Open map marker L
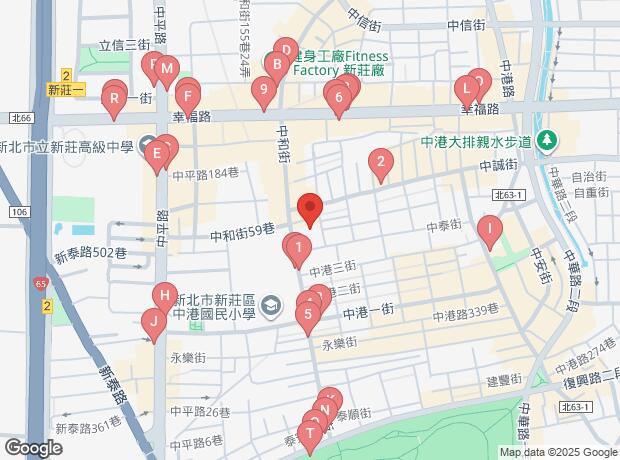Image resolution: width=620 pixels, height=460 pixels. pyautogui.click(x=467, y=93)
